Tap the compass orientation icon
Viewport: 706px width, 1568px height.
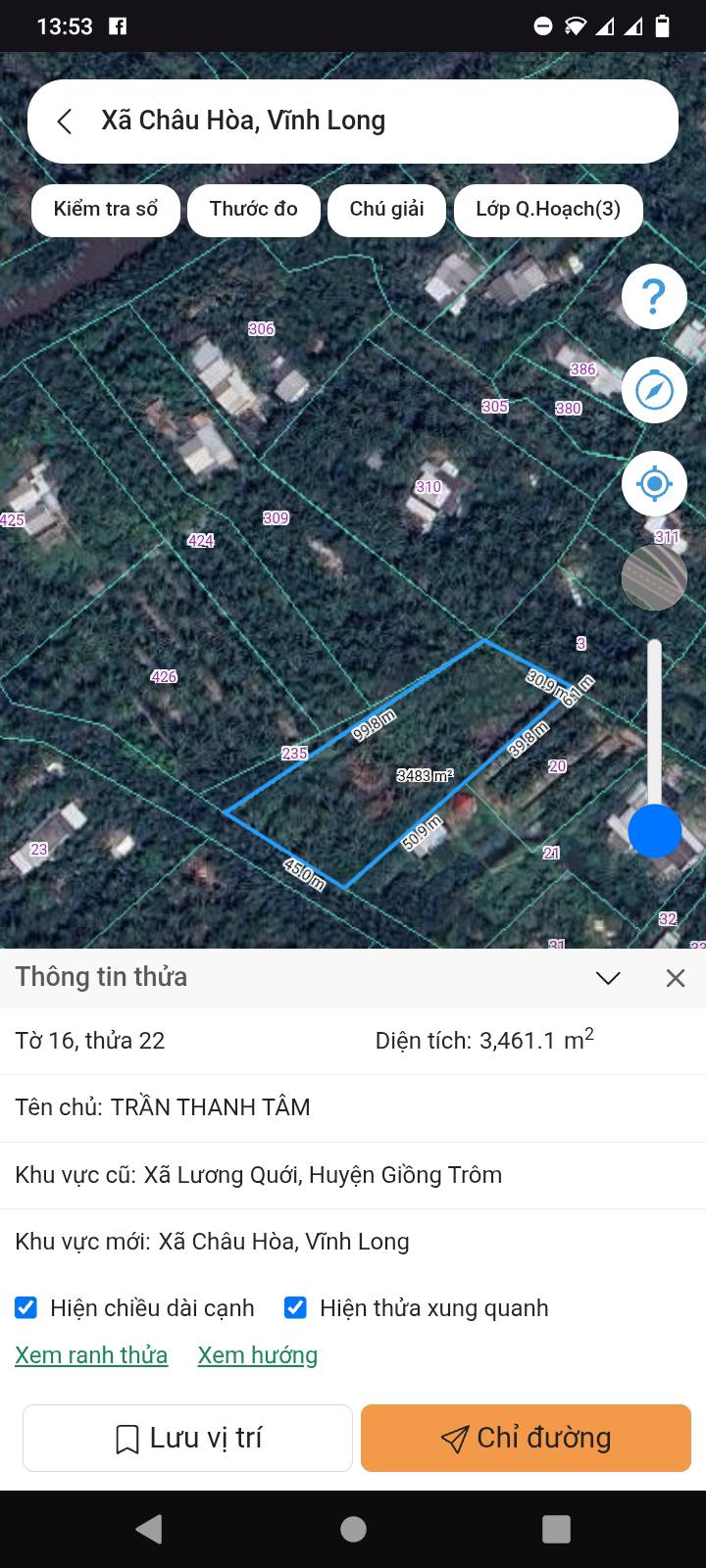click(x=653, y=389)
